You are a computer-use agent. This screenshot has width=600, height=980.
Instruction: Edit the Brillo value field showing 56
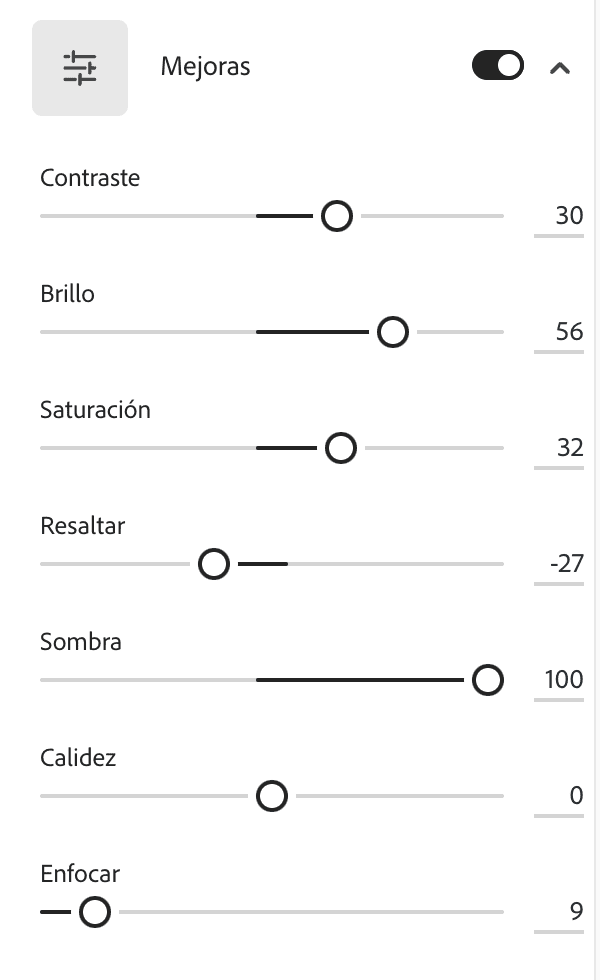coord(559,332)
